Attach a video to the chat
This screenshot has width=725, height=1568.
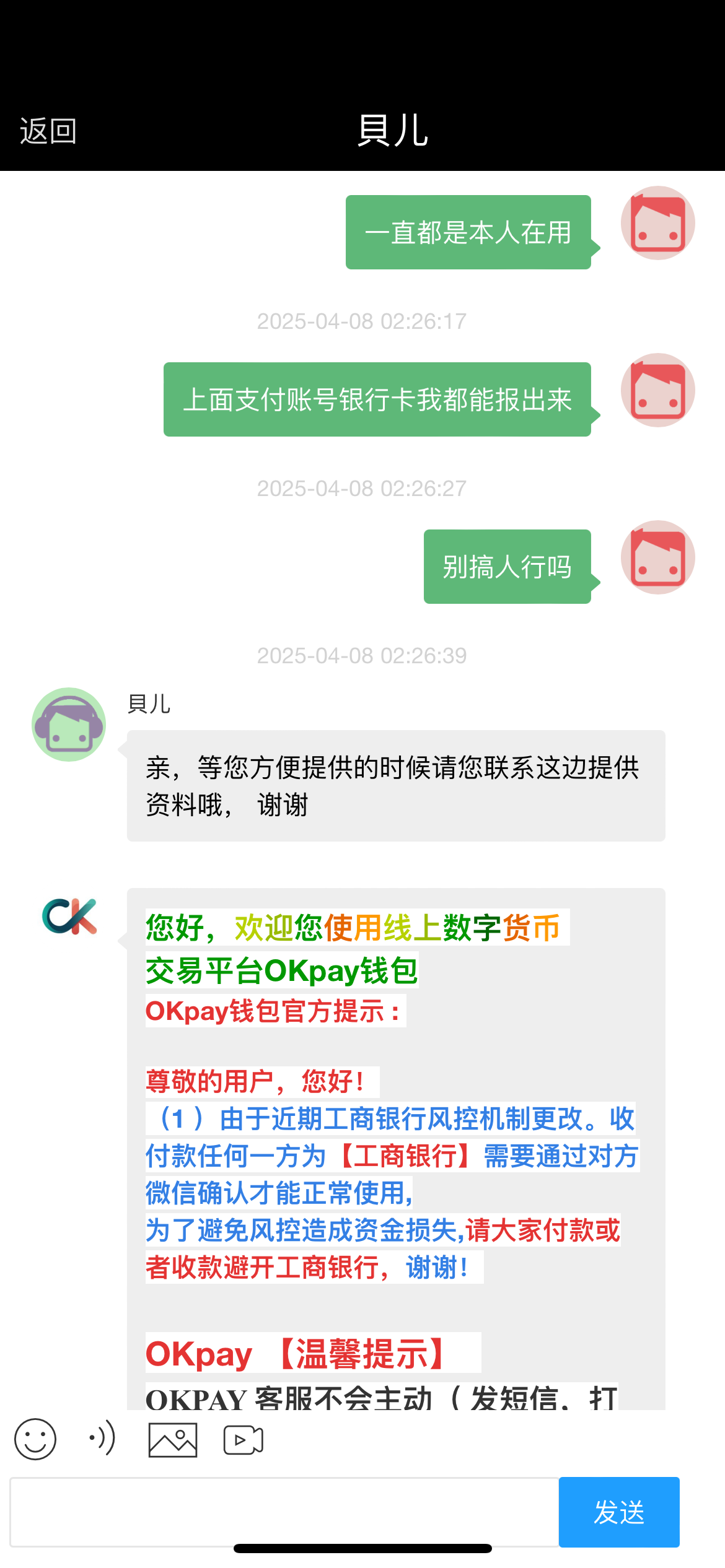(x=243, y=1440)
